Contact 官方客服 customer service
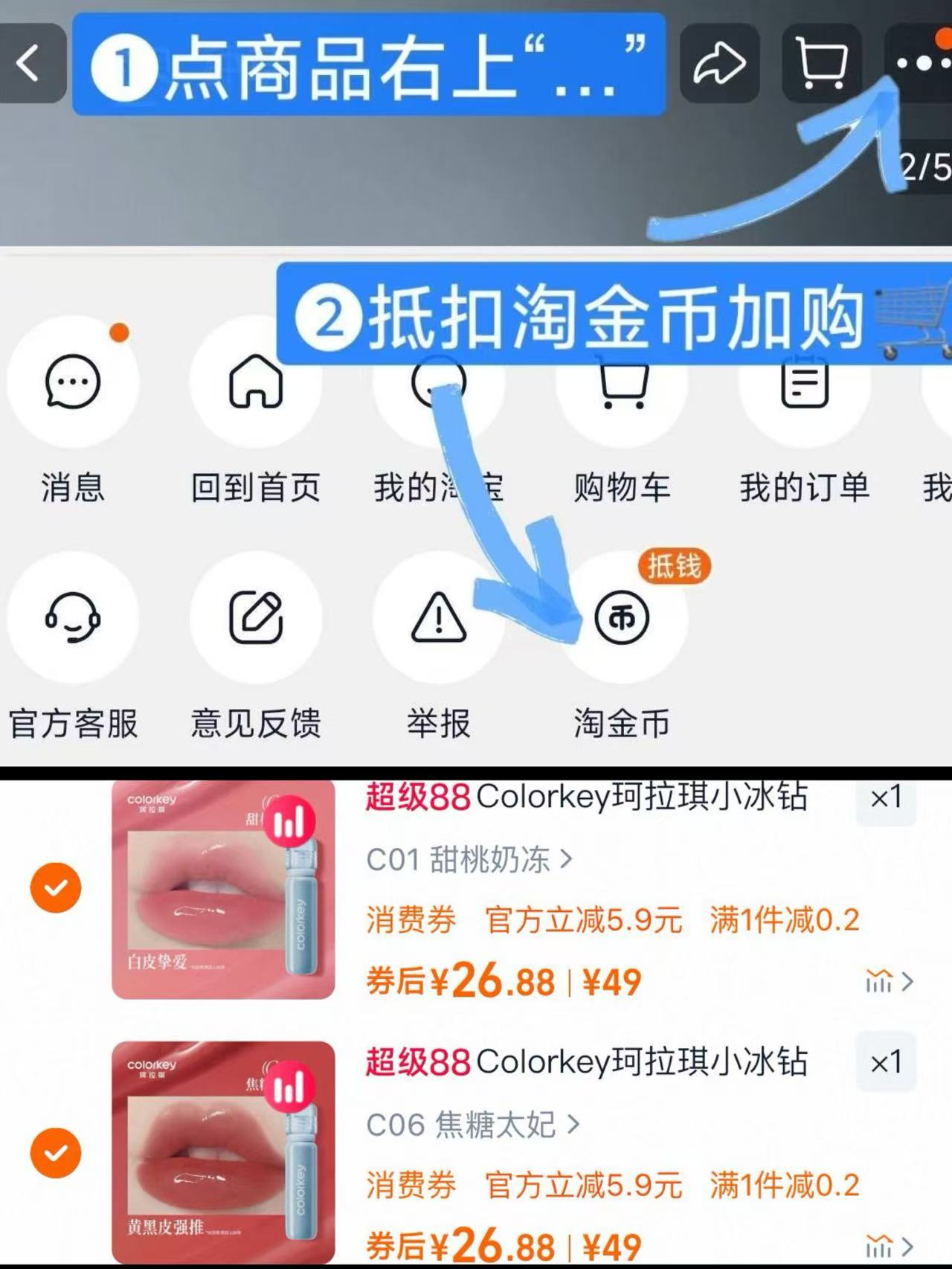 click(72, 619)
